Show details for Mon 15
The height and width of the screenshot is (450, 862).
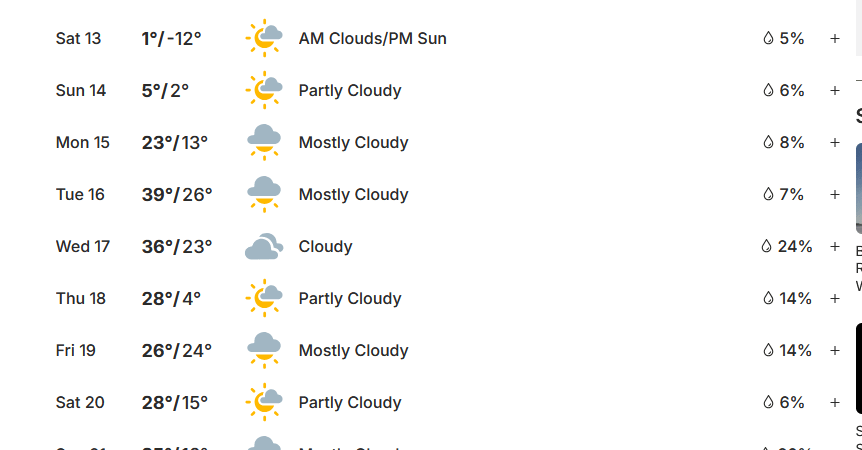pyautogui.click(x=834, y=143)
